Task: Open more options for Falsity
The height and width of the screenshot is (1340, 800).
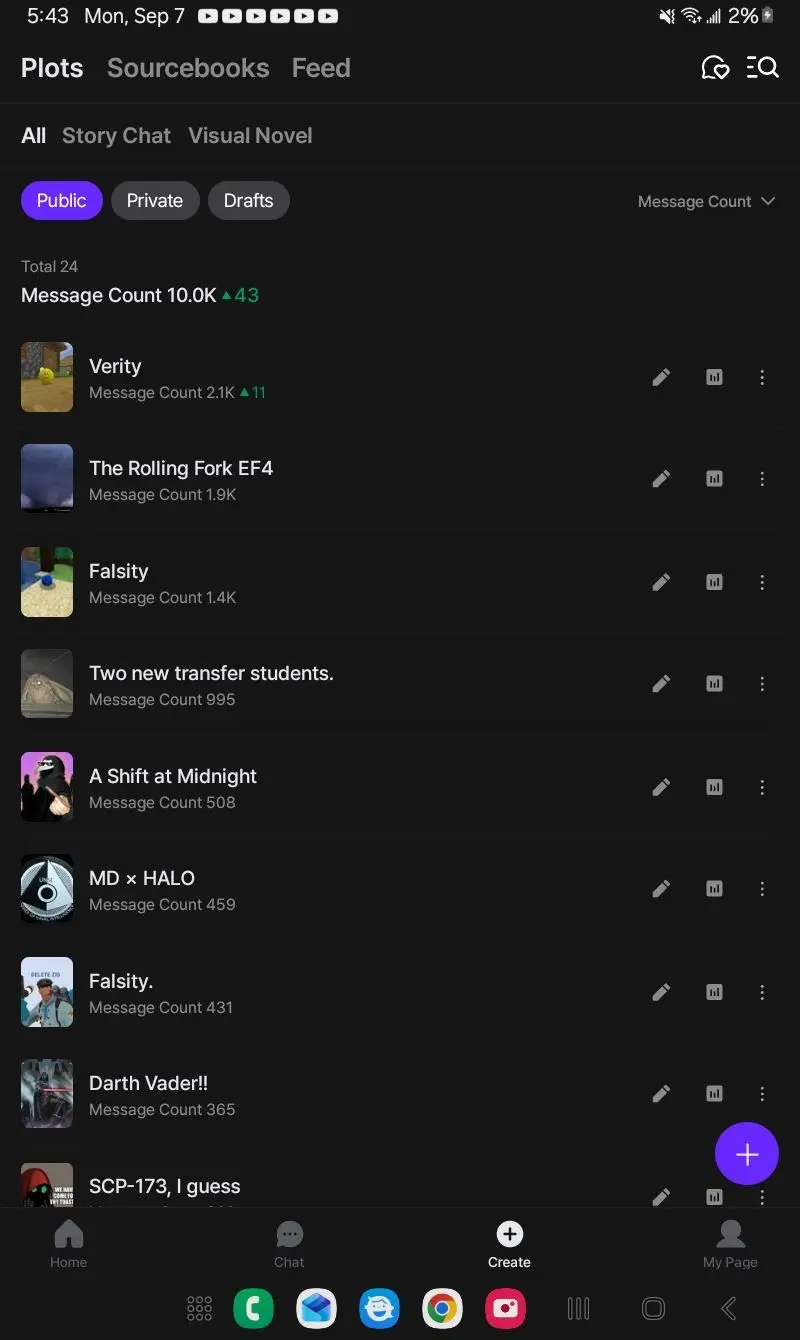Action: (x=762, y=582)
